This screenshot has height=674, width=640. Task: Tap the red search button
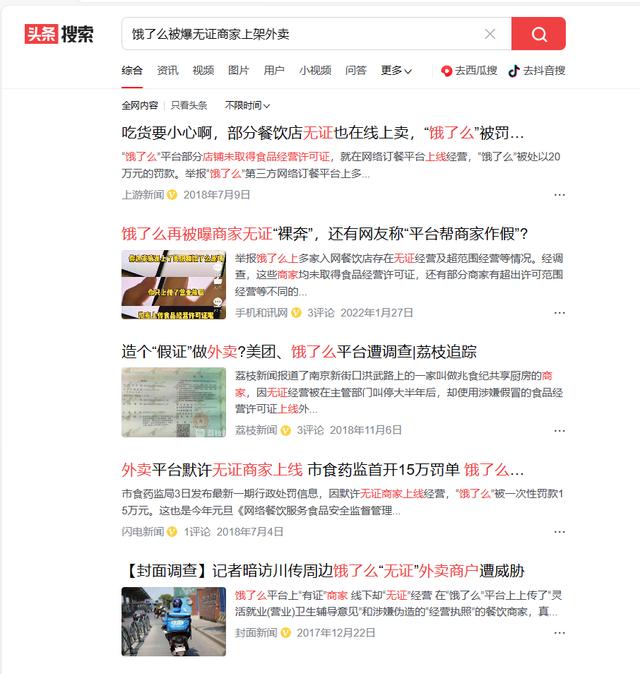(x=538, y=34)
